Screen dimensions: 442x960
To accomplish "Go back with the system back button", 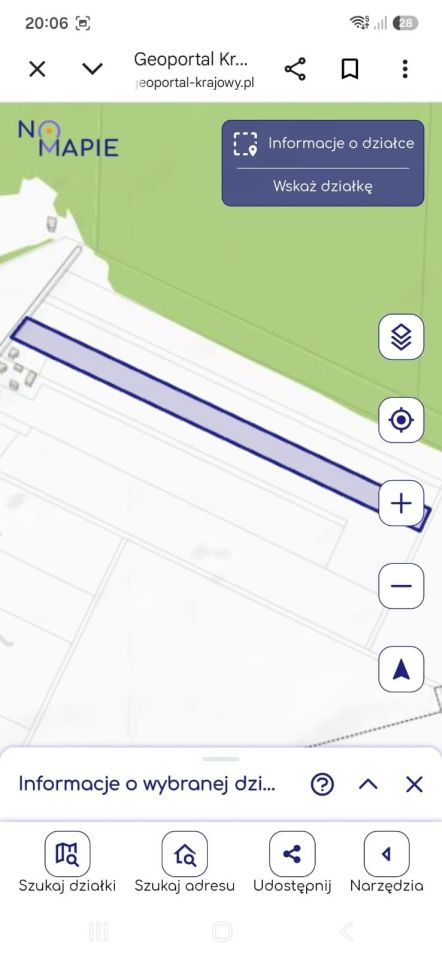I will 346,932.
